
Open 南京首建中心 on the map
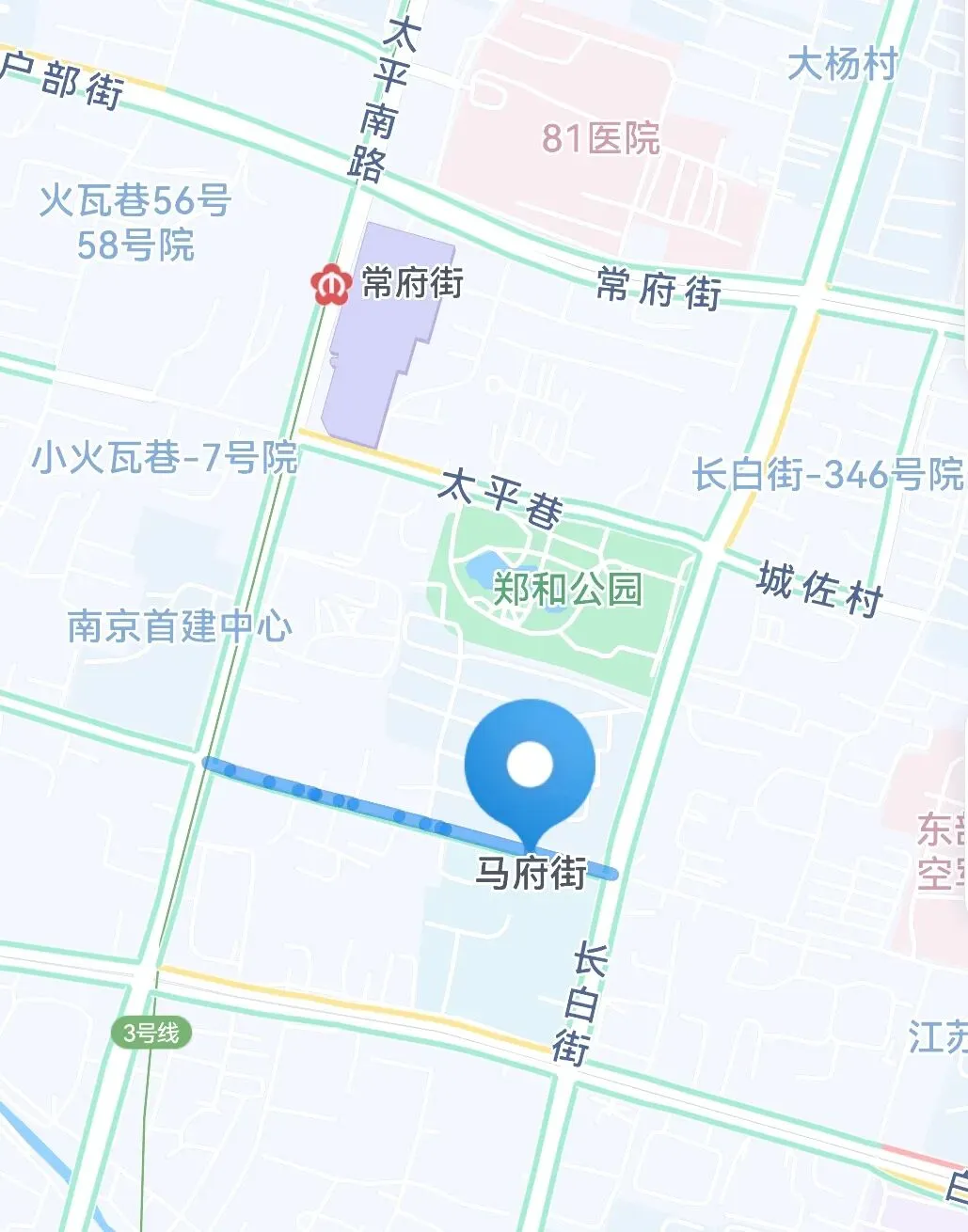pos(180,626)
